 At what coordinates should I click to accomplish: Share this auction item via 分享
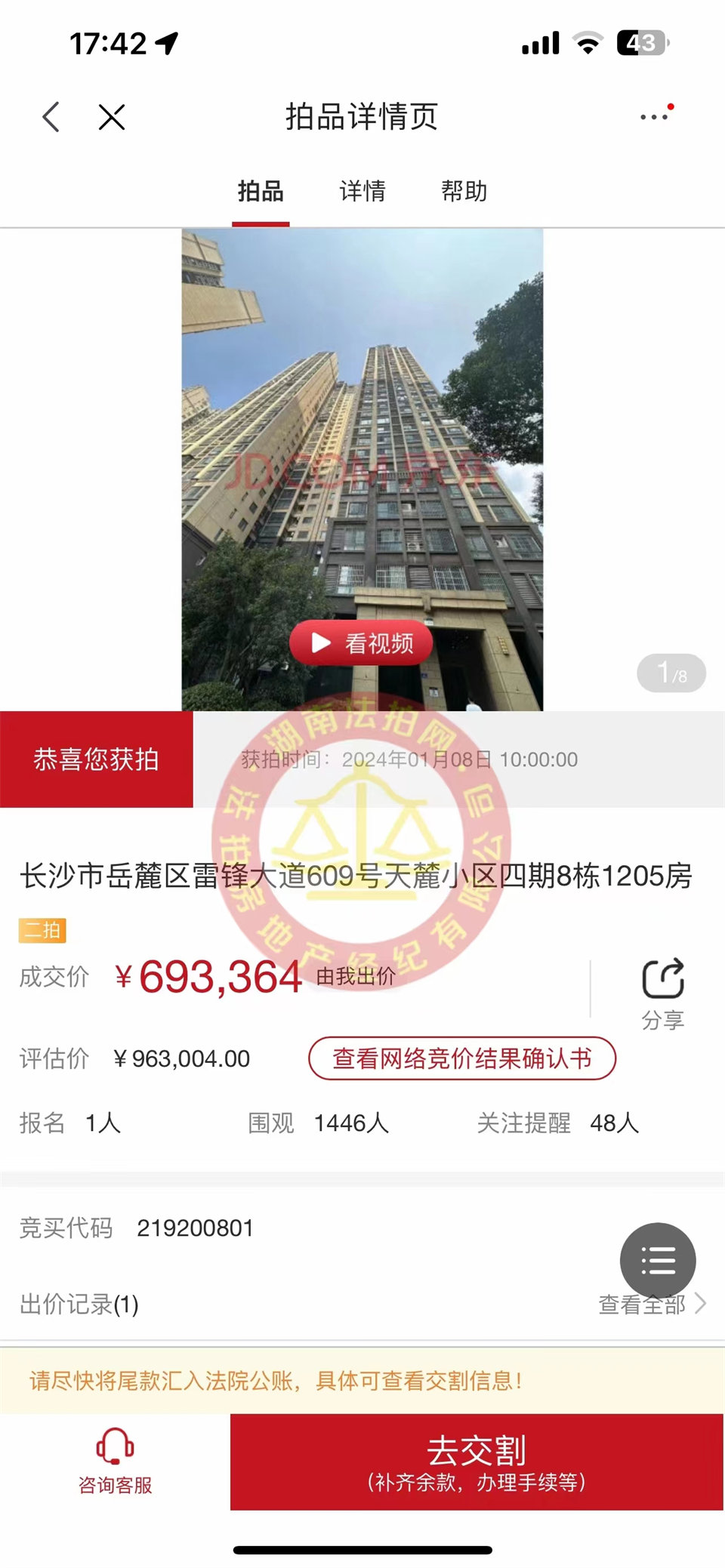662,993
